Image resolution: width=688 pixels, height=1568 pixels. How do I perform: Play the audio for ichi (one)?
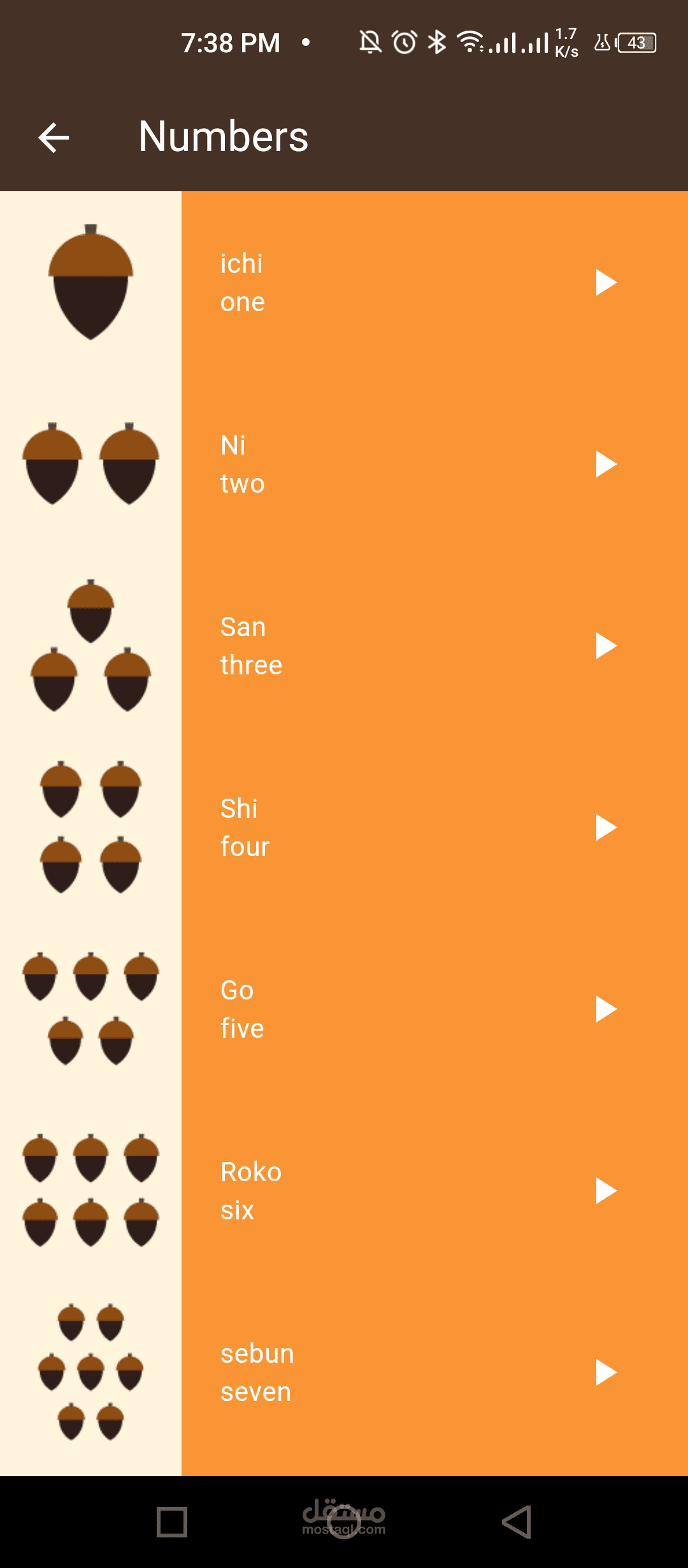coord(606,282)
